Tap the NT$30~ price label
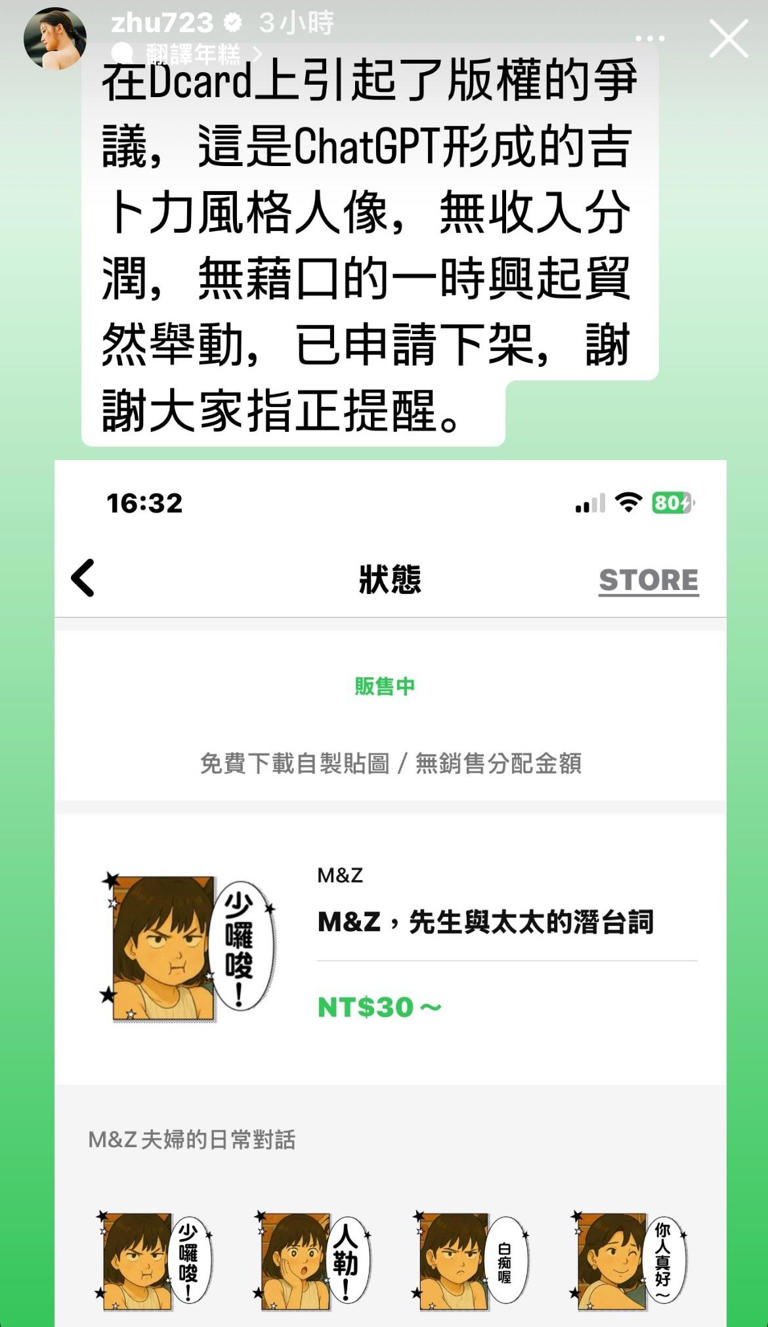Viewport: 768px width, 1327px height. point(380,1006)
